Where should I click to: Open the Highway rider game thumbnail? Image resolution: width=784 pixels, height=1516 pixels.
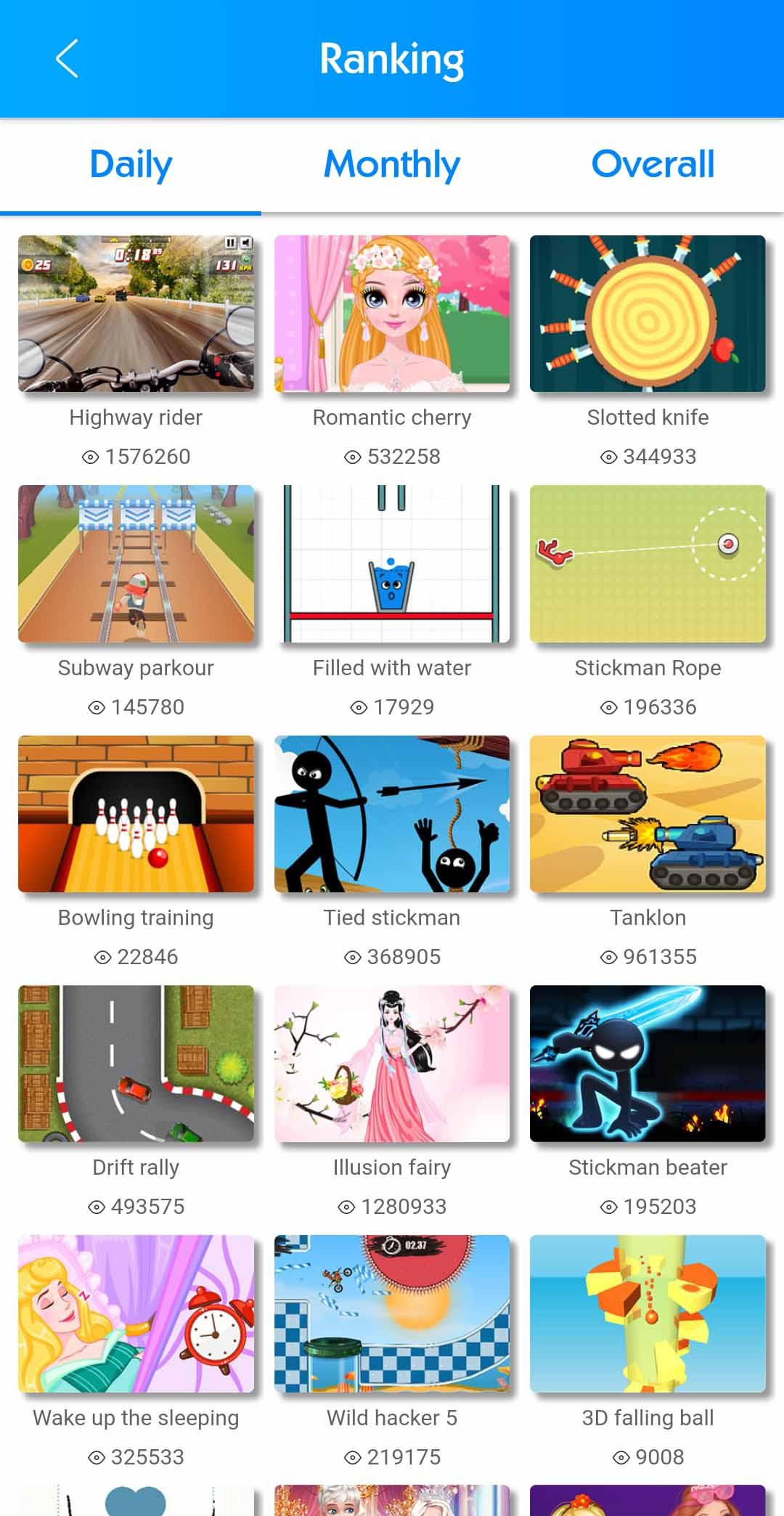pyautogui.click(x=136, y=314)
